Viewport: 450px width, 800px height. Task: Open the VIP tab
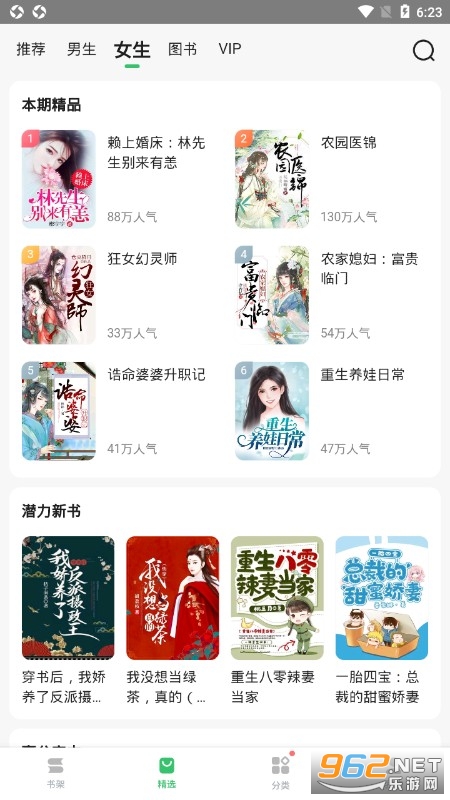click(230, 49)
